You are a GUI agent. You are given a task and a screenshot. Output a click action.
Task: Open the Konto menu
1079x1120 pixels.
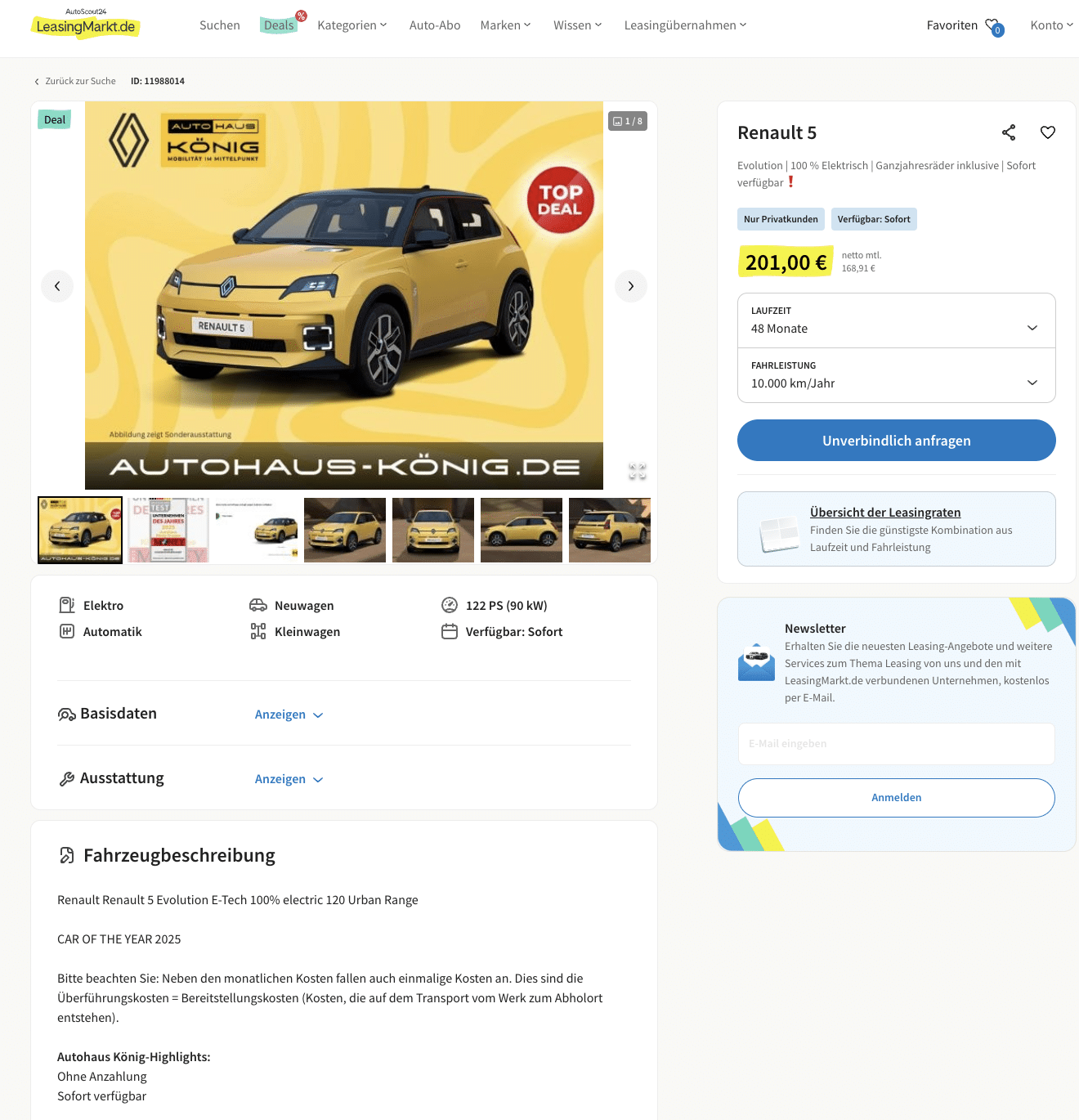[x=1050, y=25]
